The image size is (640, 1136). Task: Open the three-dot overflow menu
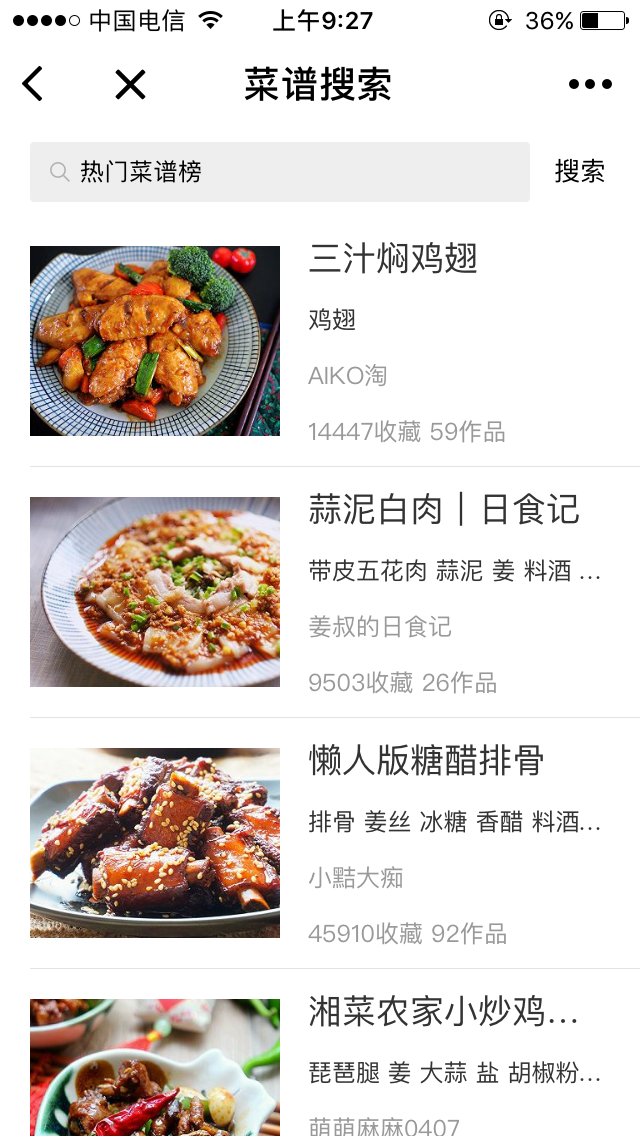[x=590, y=85]
